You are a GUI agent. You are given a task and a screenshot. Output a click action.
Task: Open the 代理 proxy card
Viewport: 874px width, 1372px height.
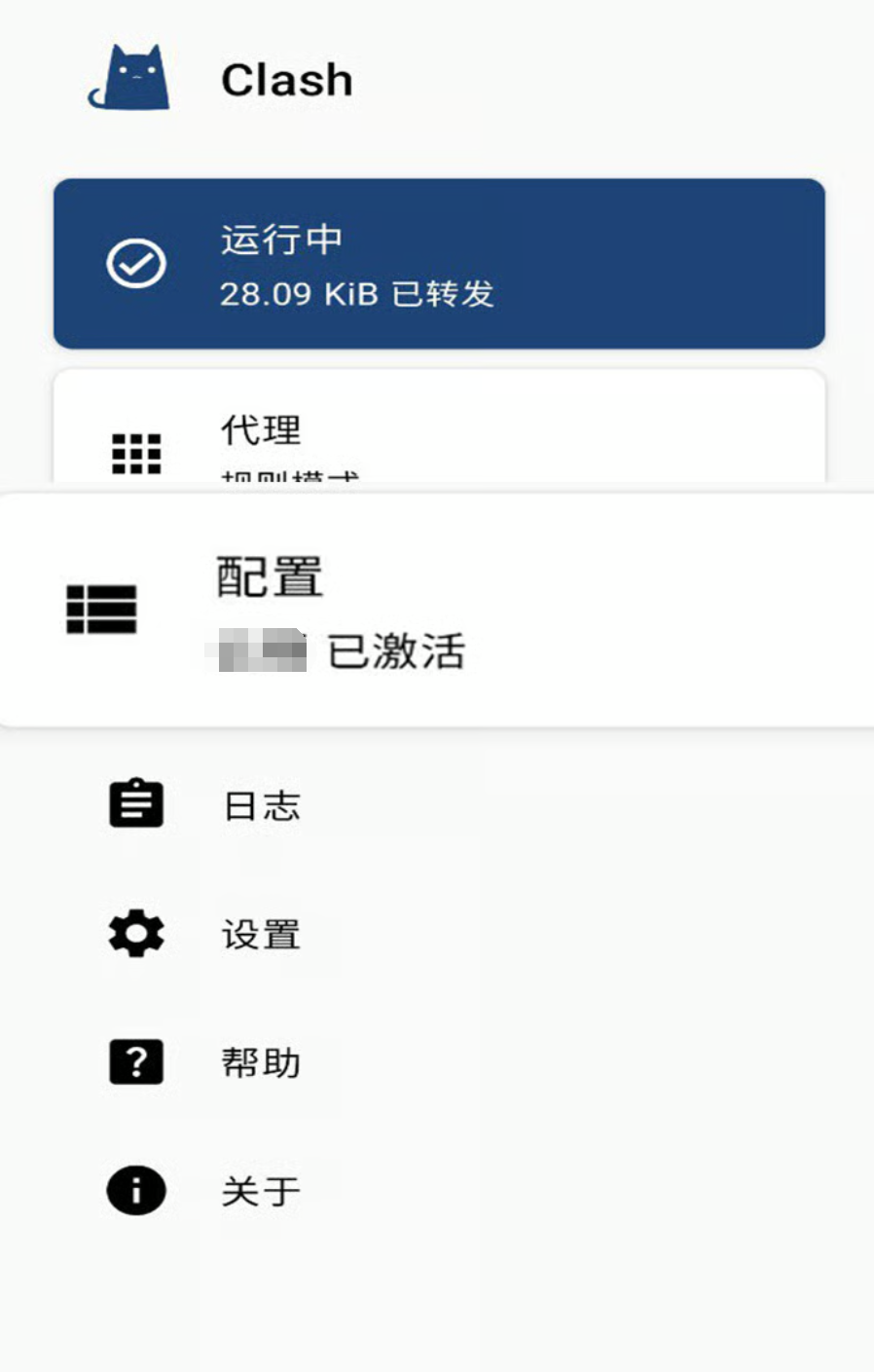438,430
